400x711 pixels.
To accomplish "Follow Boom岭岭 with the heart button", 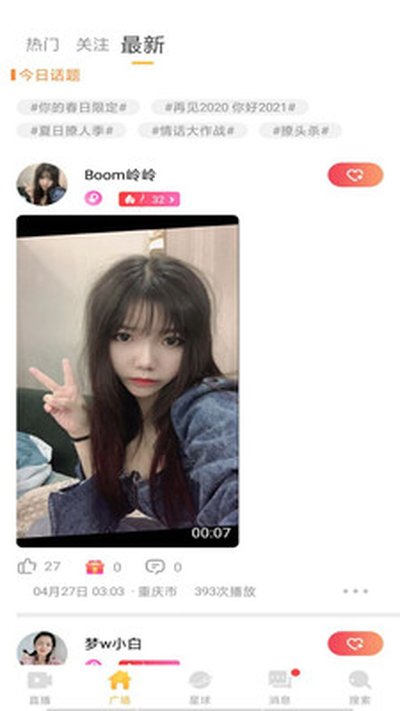I will [356, 175].
